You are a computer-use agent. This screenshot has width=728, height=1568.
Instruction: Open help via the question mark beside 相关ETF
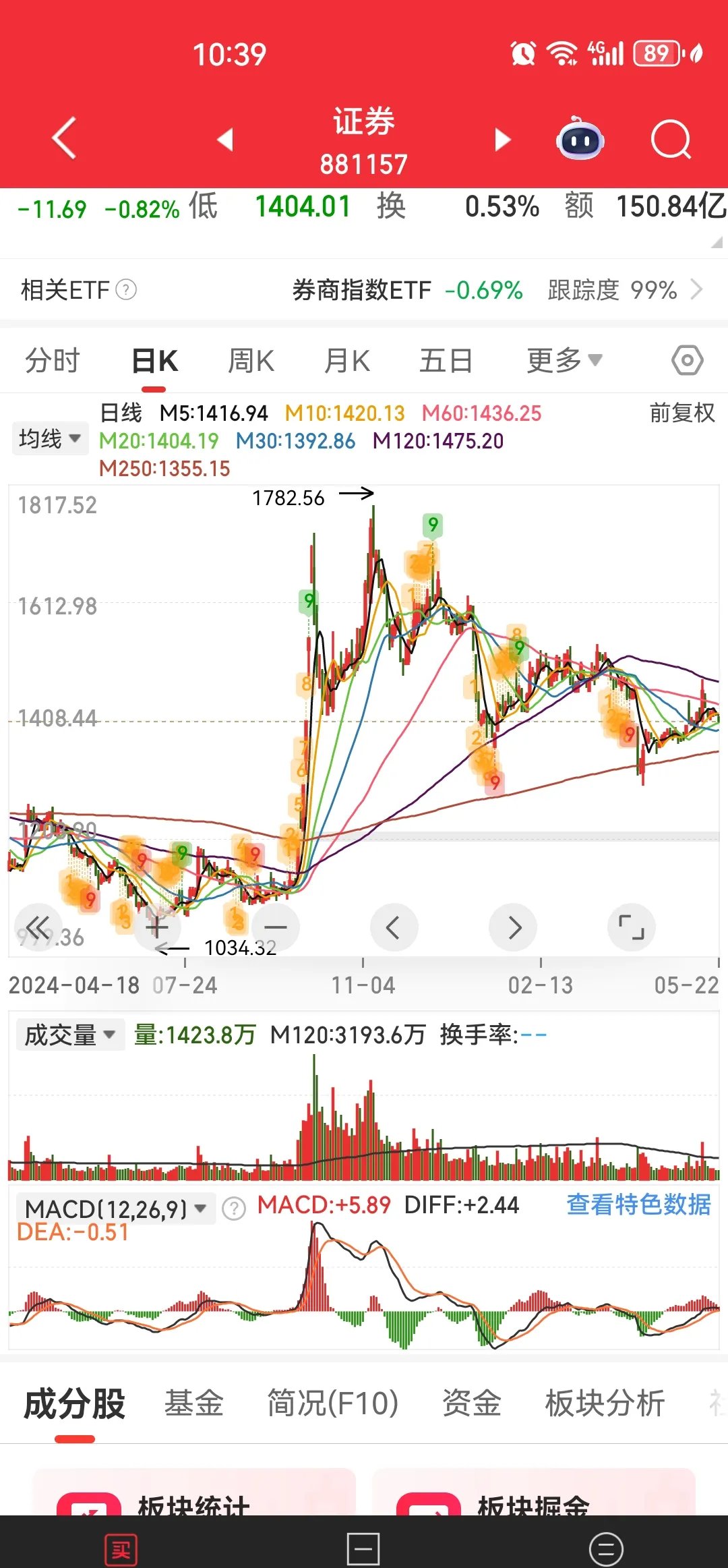point(125,291)
